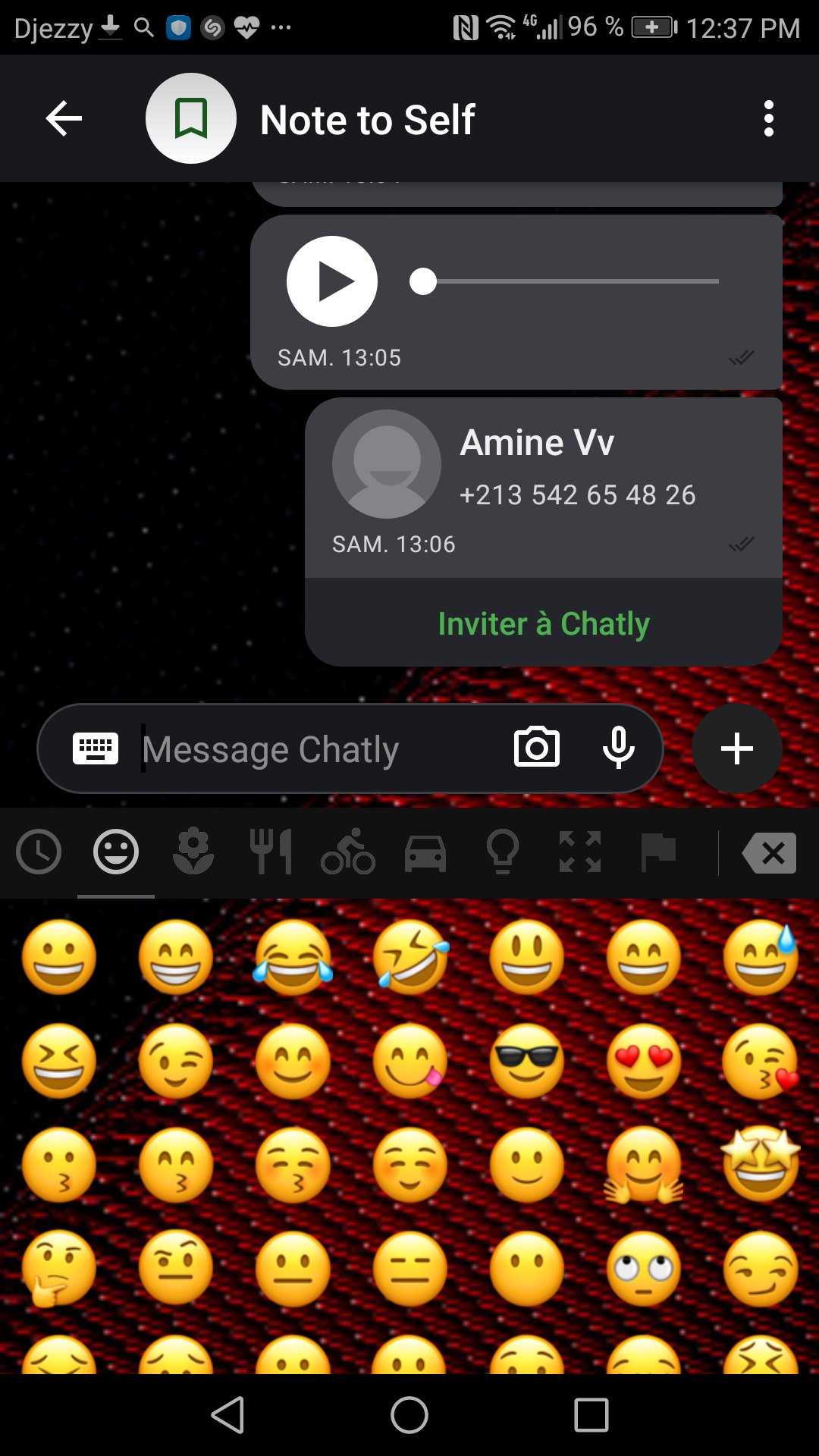The height and width of the screenshot is (1456, 819).
Task: Open the attachment plus button
Action: coord(736,749)
